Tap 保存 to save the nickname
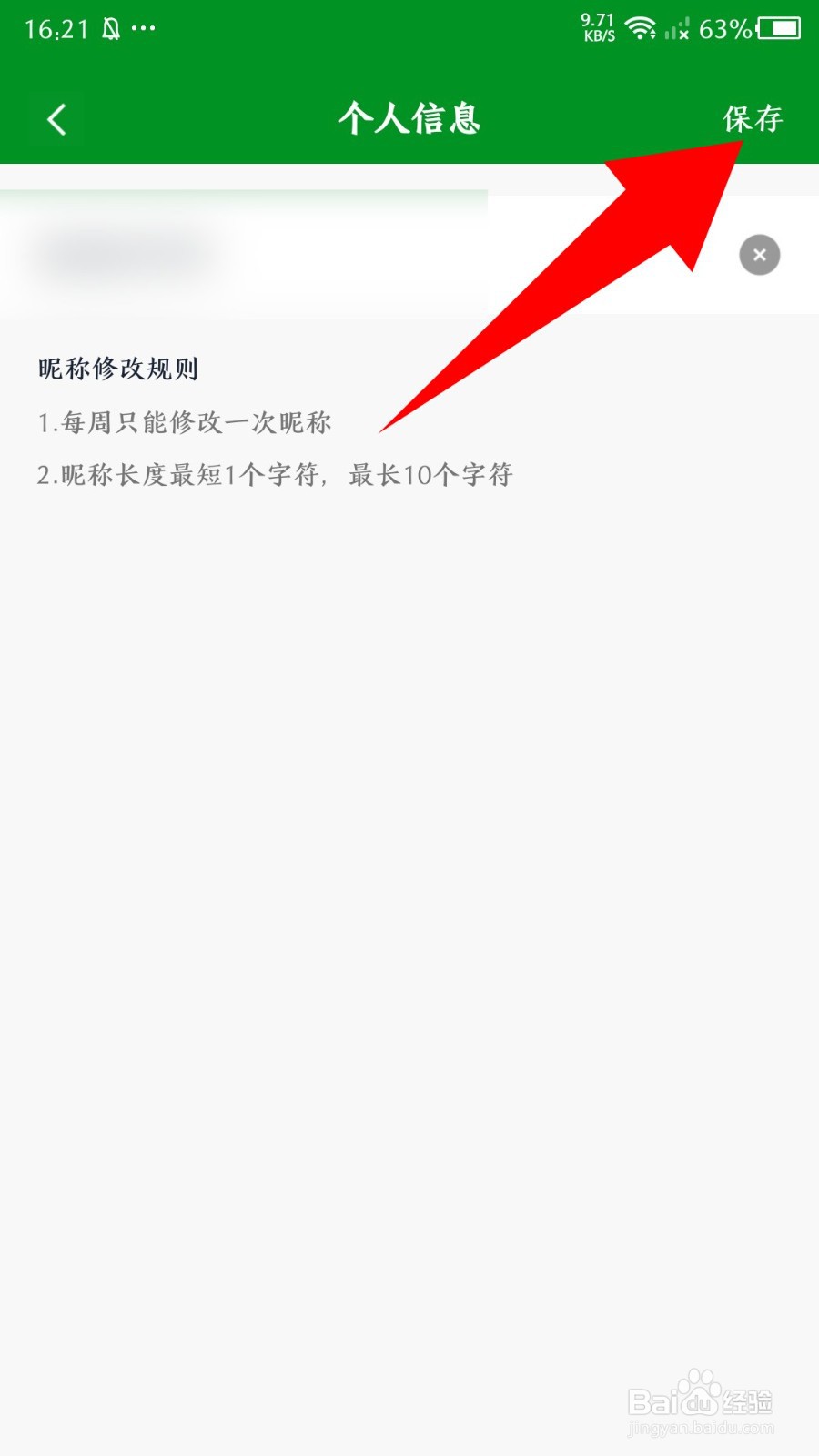This screenshot has height=1456, width=819. [x=753, y=118]
